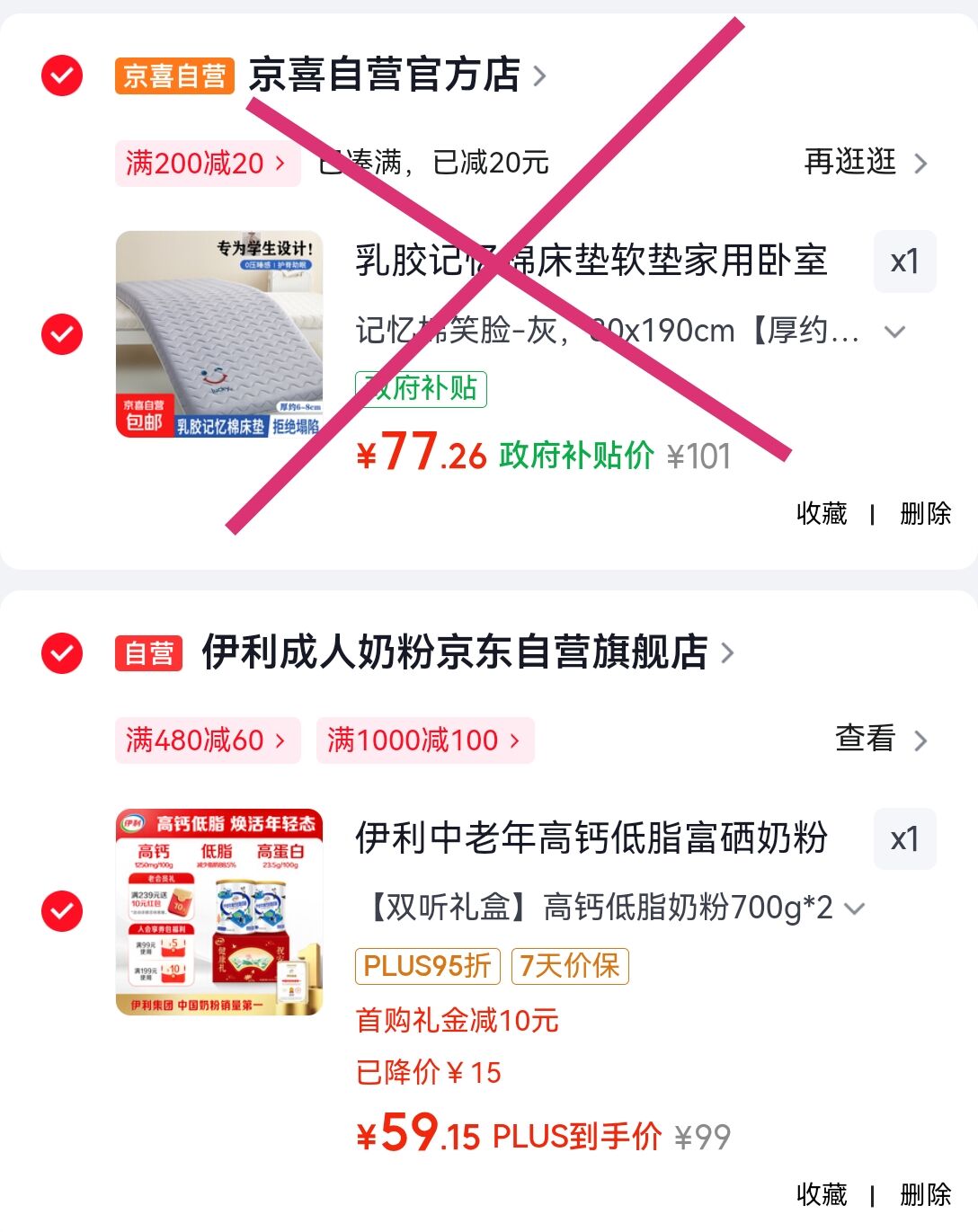
Task: Tap 再逛逛 to browse more
Action: click(865, 163)
